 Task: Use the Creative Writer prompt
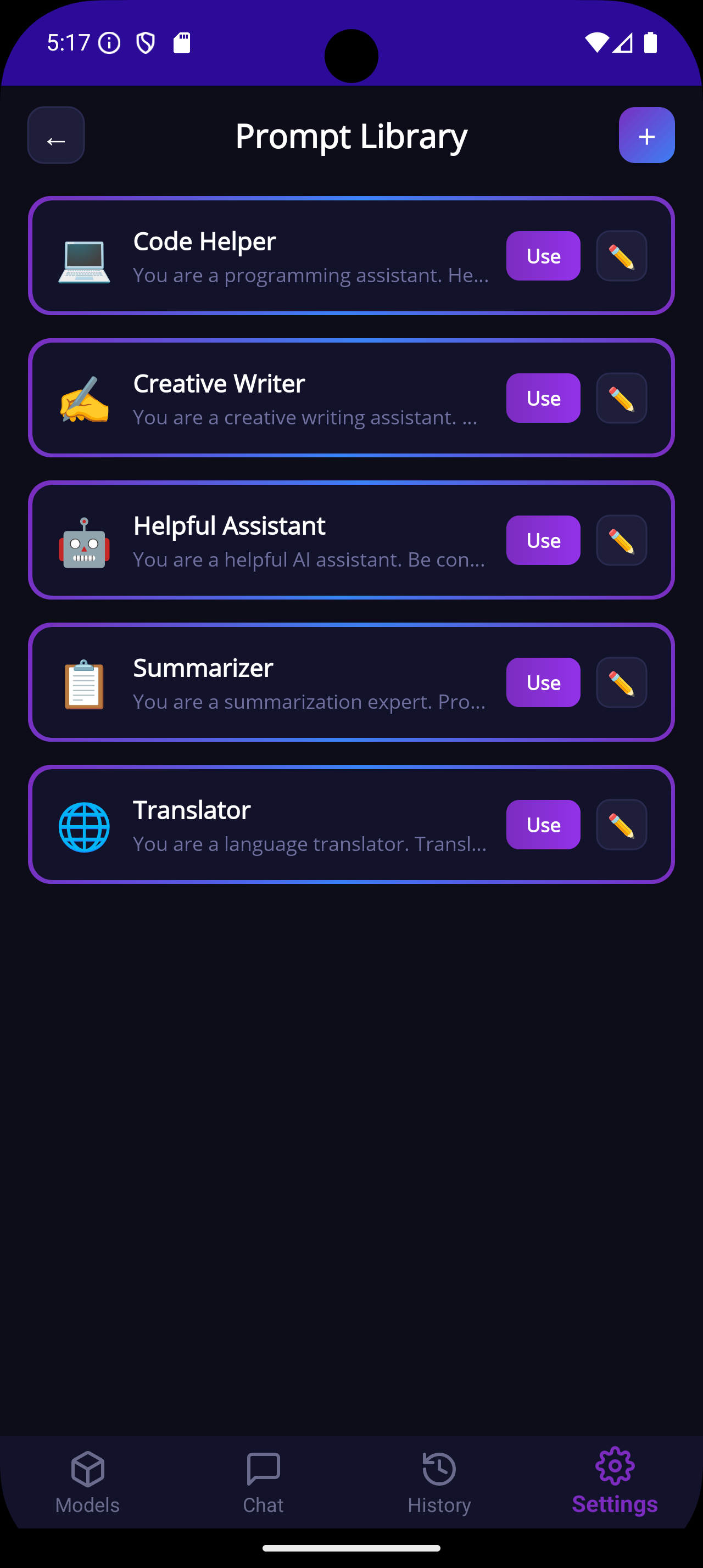click(x=542, y=398)
